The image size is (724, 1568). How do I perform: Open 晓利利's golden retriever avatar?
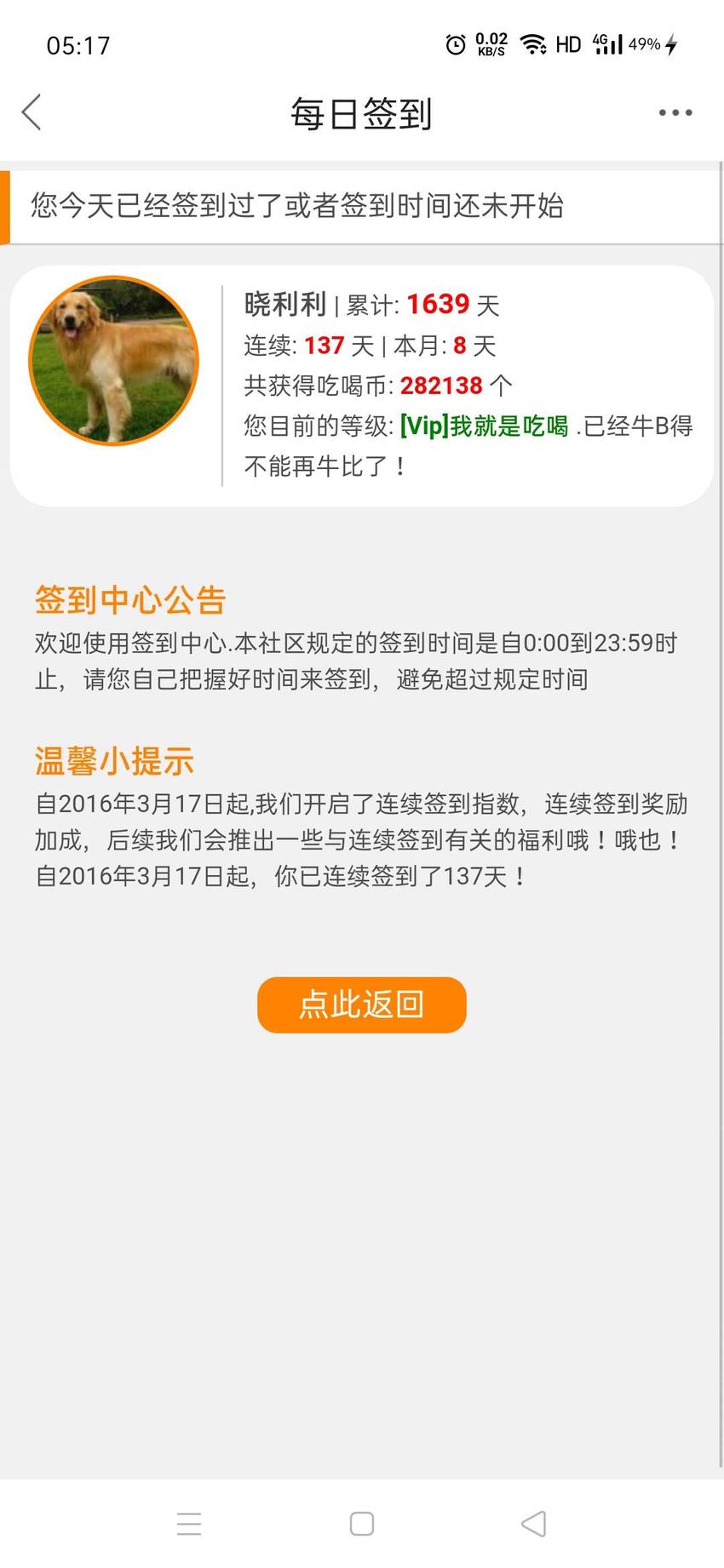pyautogui.click(x=114, y=361)
